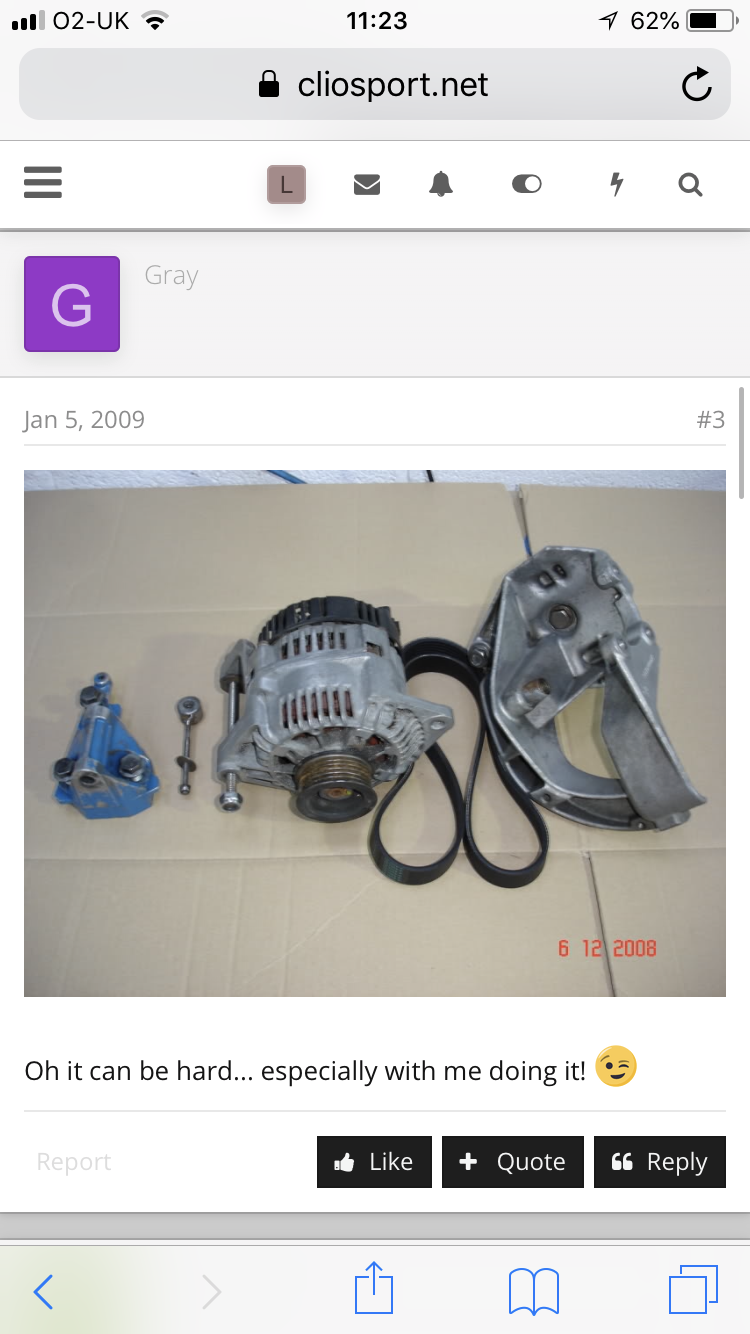Open the lightning bolt what's new icon
Screen dimensions: 750x1334
click(x=617, y=184)
